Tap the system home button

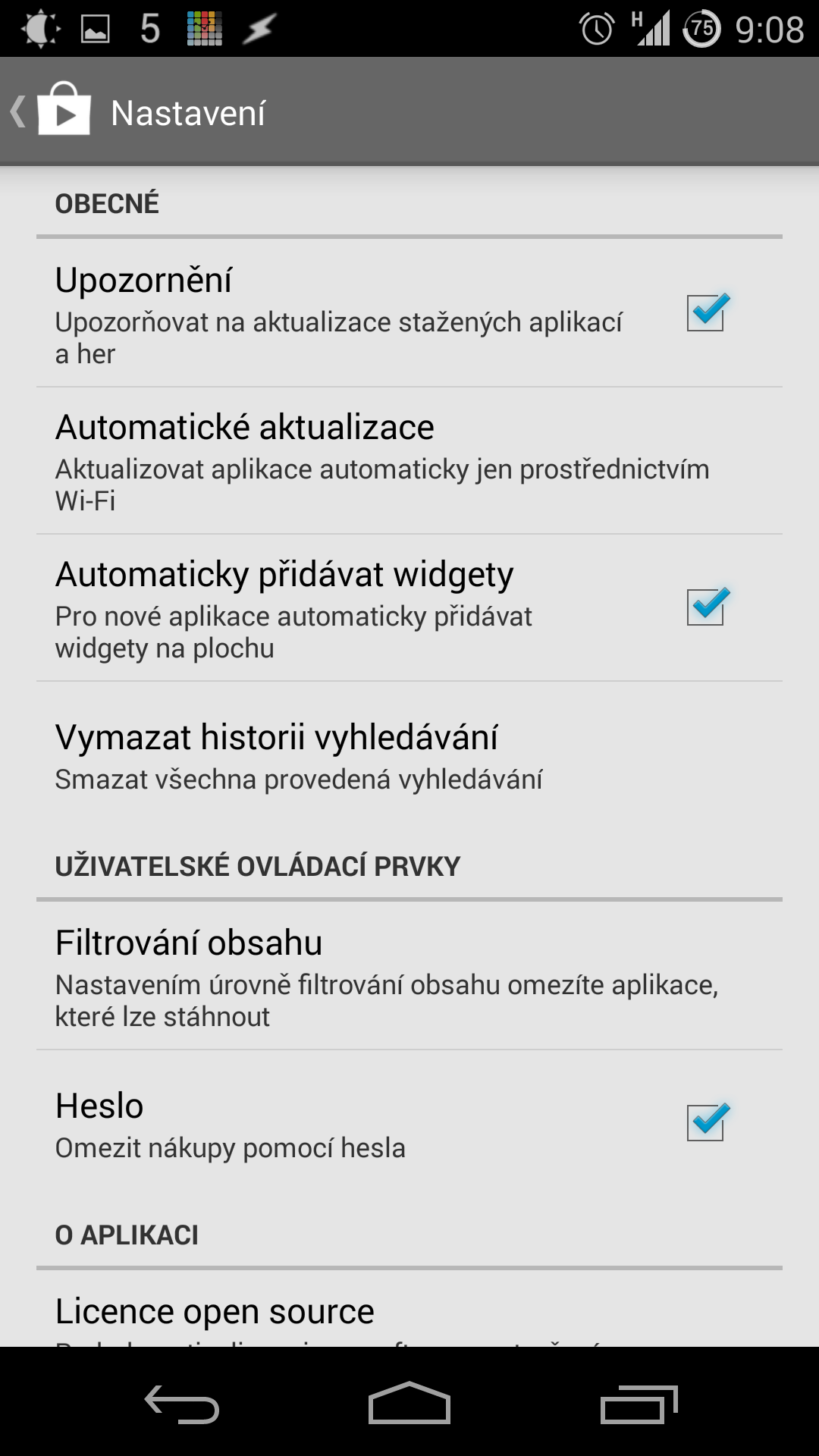409,1403
